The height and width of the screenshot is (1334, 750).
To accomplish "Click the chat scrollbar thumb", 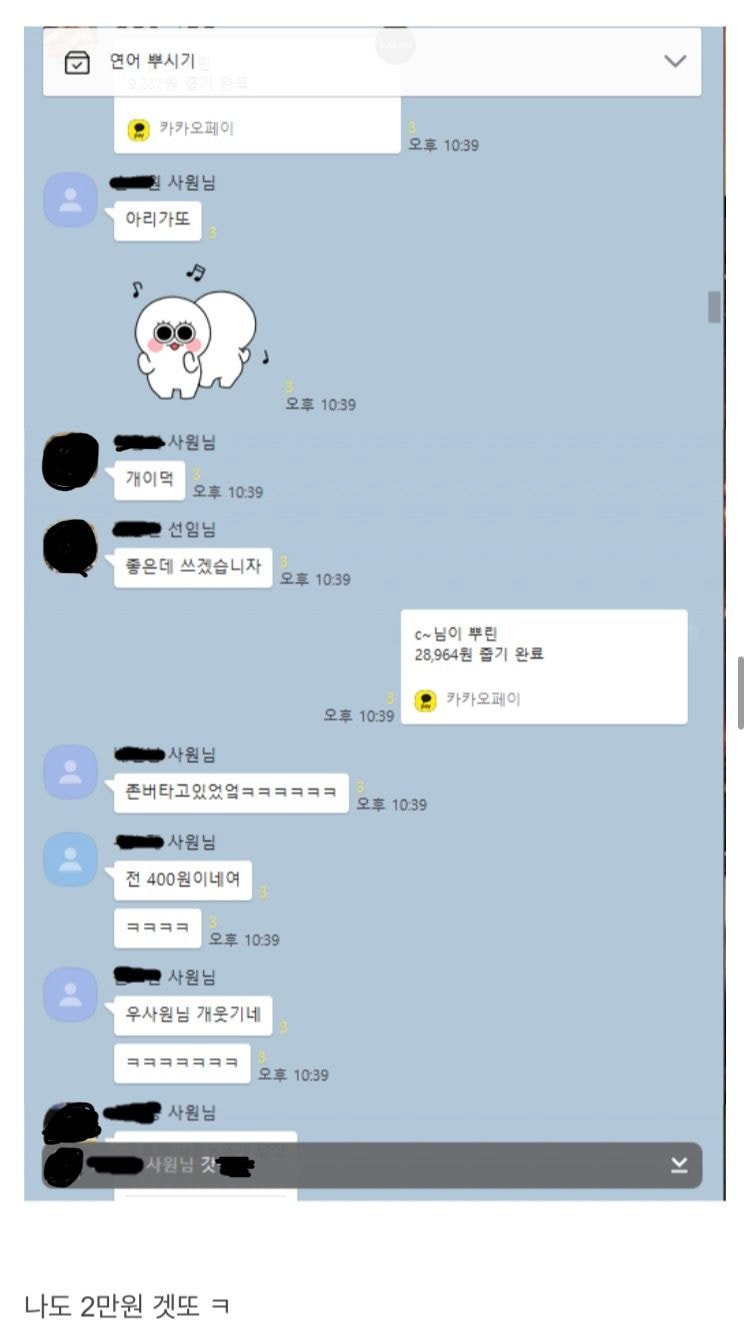I will click(714, 307).
